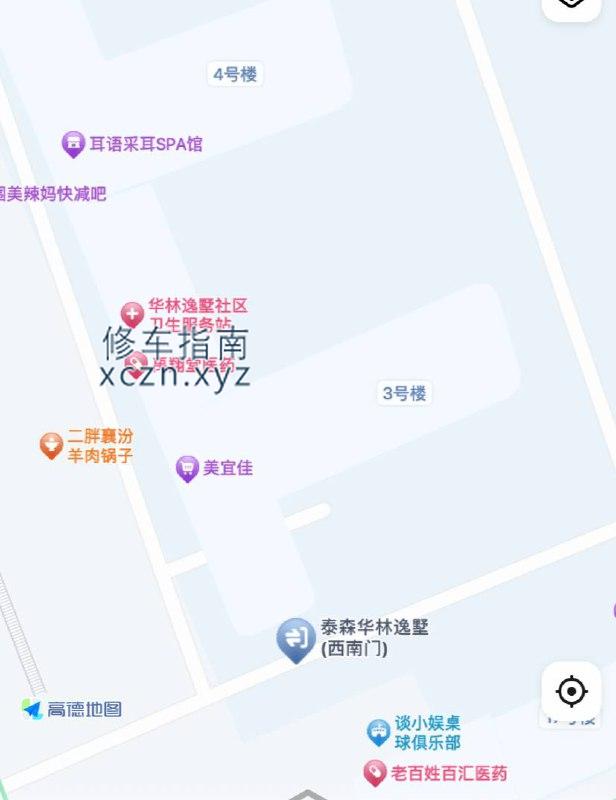
Task: Center map on my current location
Action: (571, 691)
